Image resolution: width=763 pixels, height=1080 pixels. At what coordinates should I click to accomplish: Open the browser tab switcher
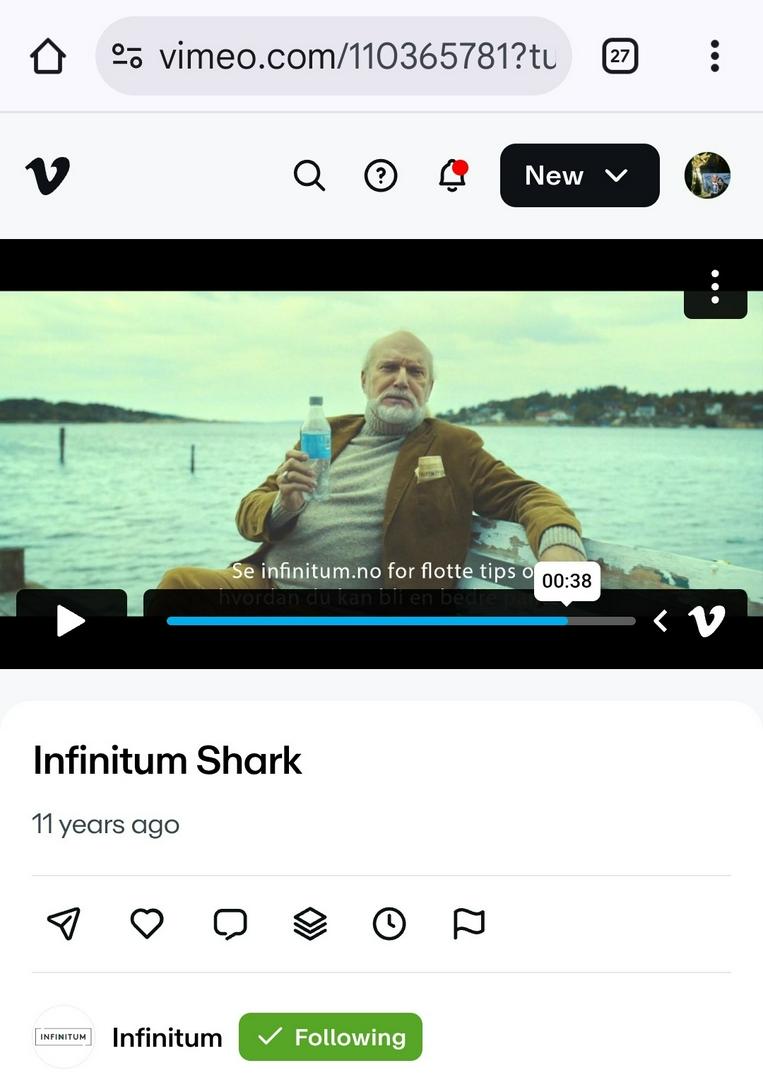(x=620, y=56)
